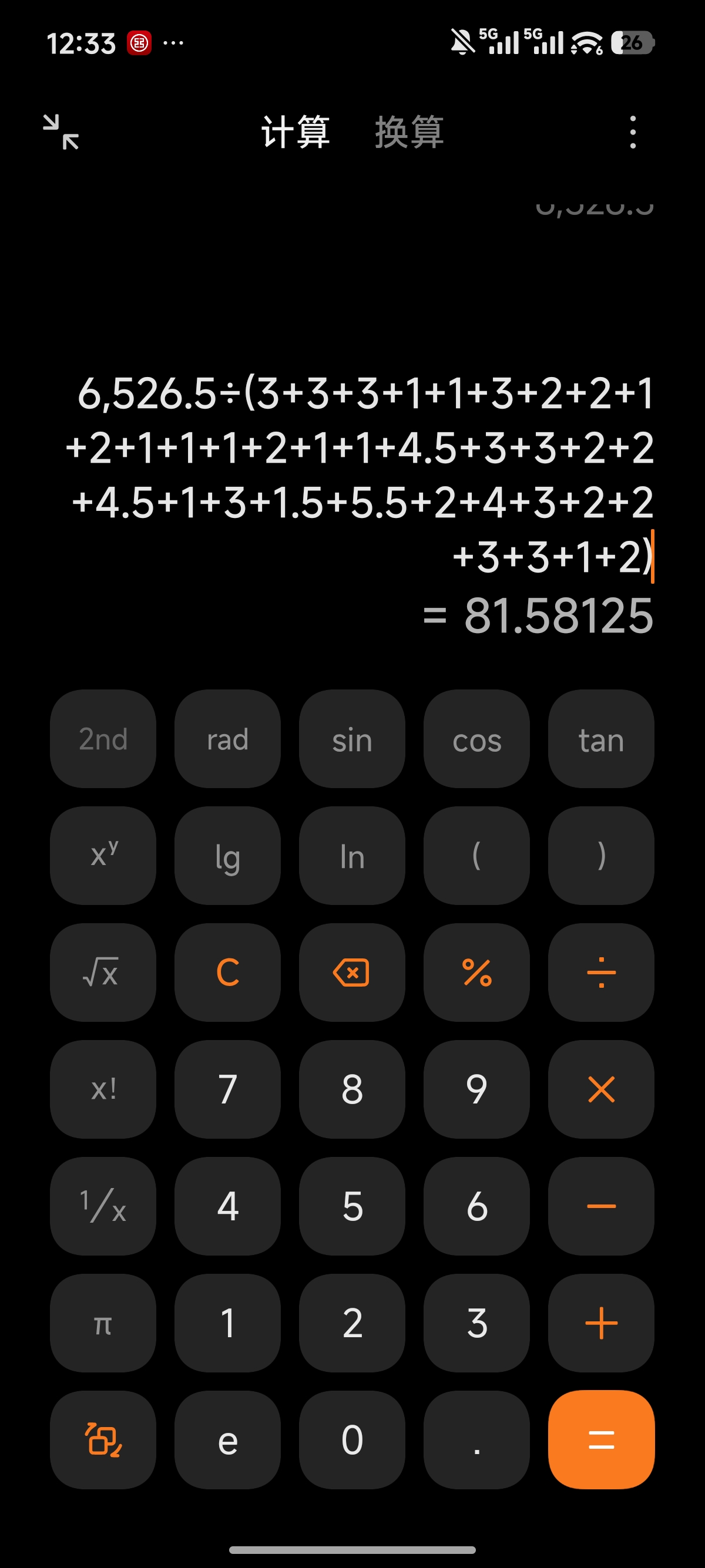
Task: Switch to the 换算 conversion tab
Action: 409,132
